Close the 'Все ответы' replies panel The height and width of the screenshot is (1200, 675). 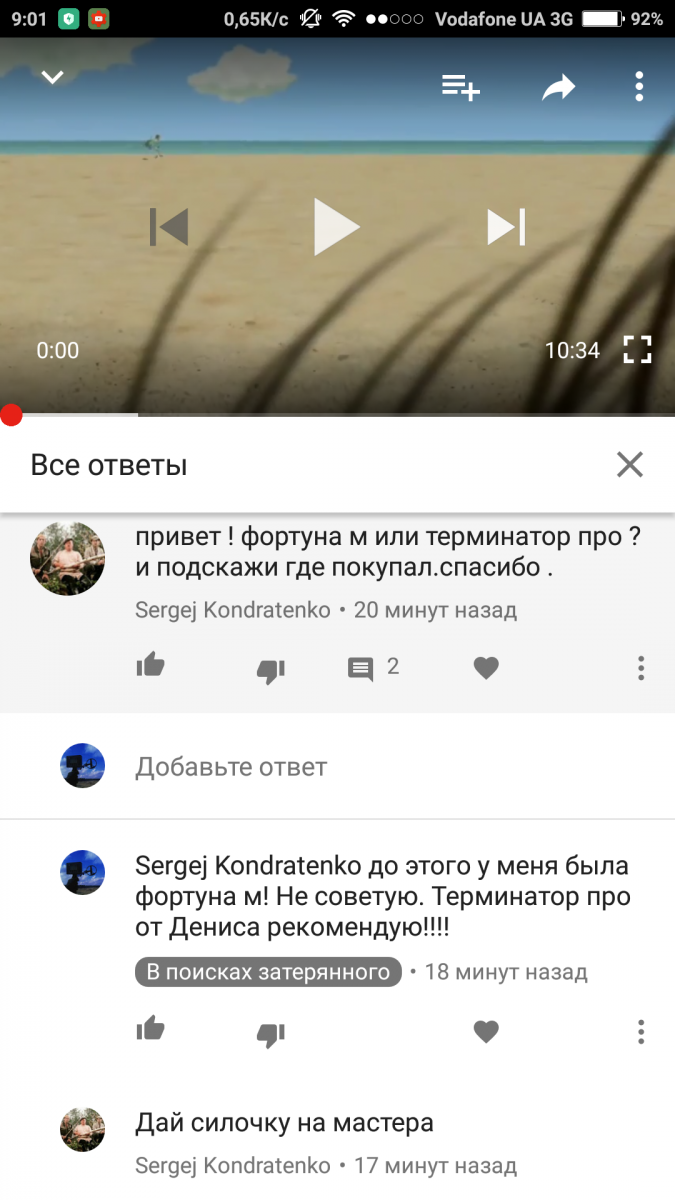630,464
